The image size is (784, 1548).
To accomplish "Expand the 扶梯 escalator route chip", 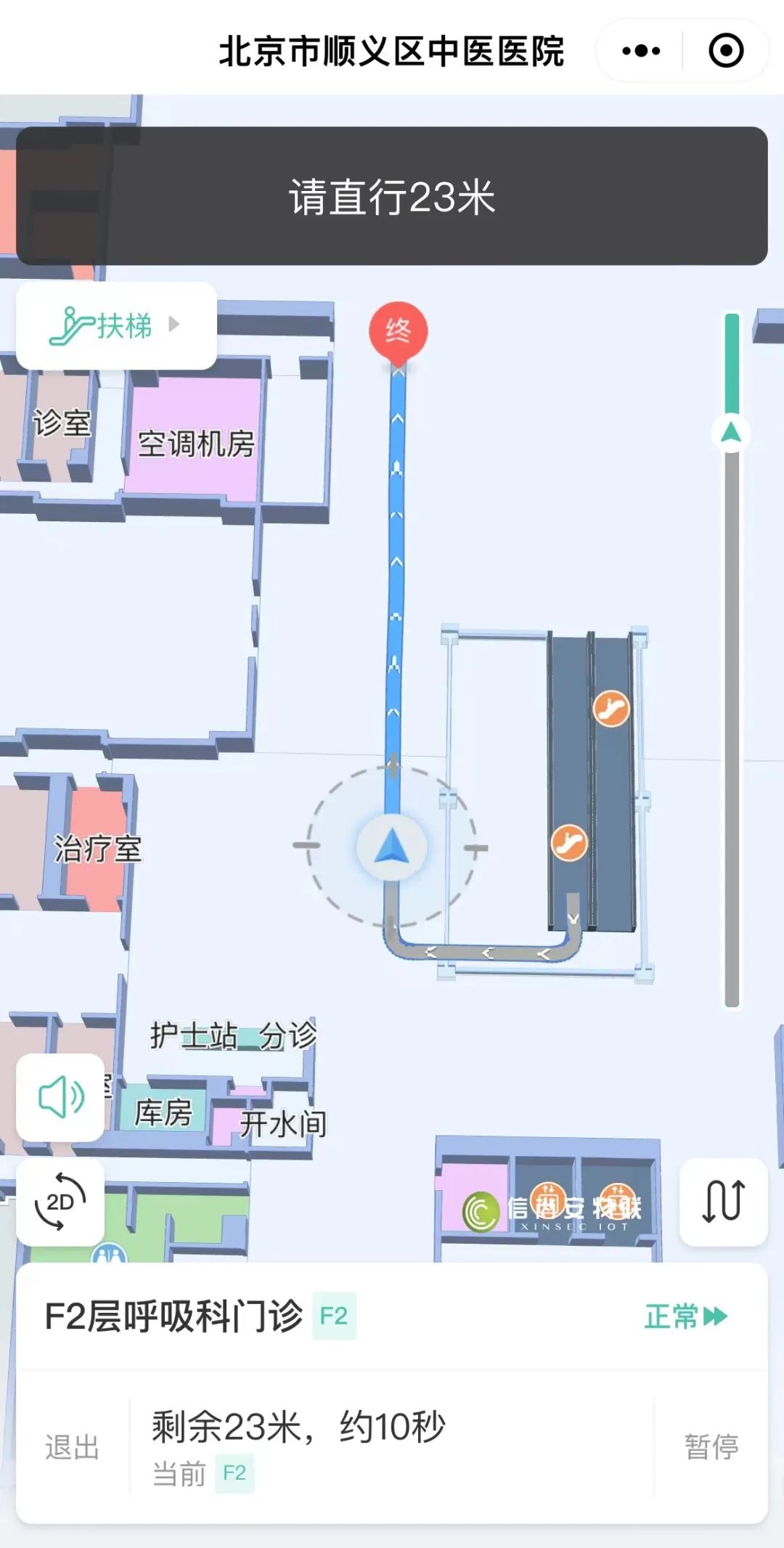I will point(116,325).
